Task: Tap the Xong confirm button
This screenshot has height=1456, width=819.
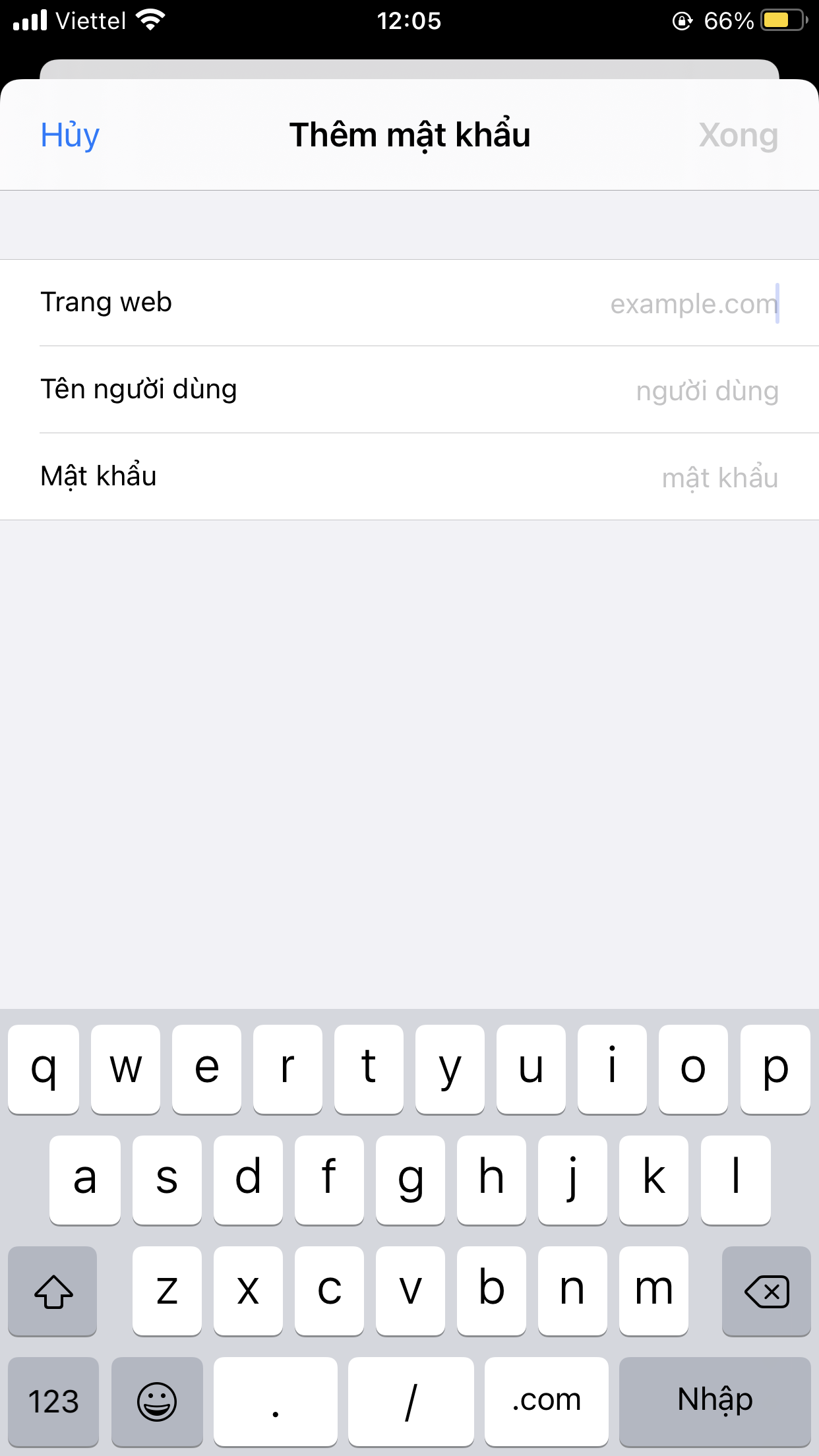Action: [x=738, y=135]
